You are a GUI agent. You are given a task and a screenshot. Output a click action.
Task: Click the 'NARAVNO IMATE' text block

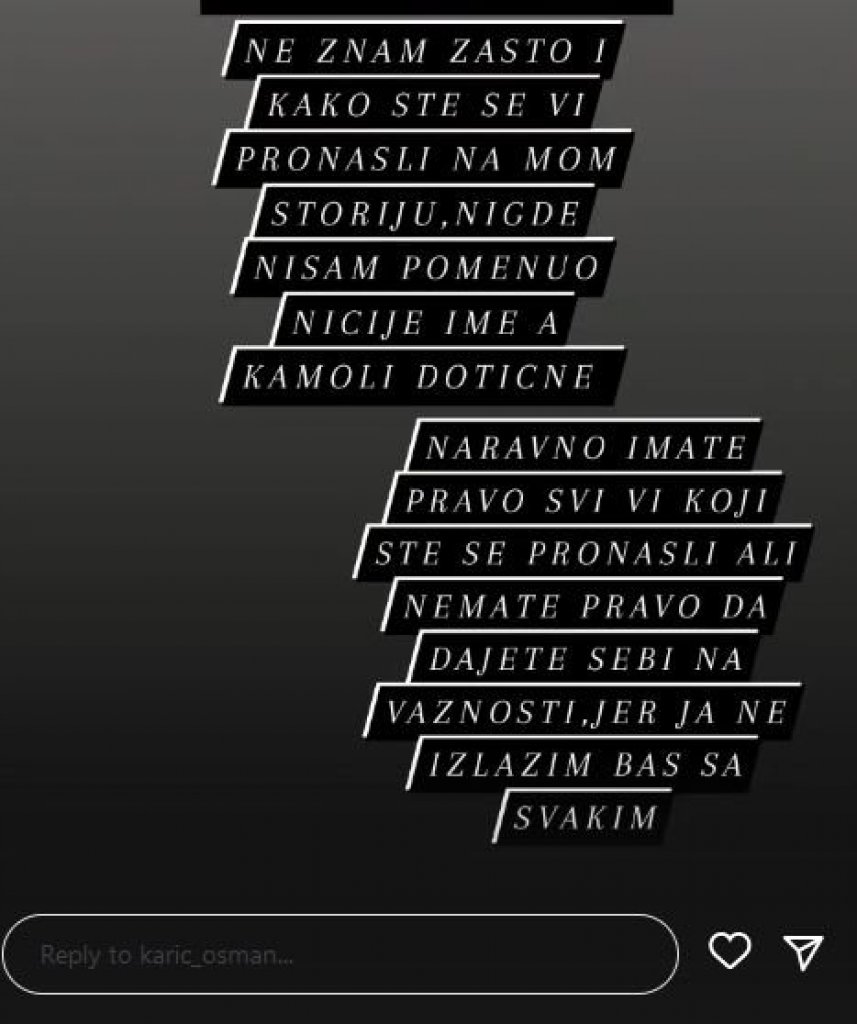(585, 445)
